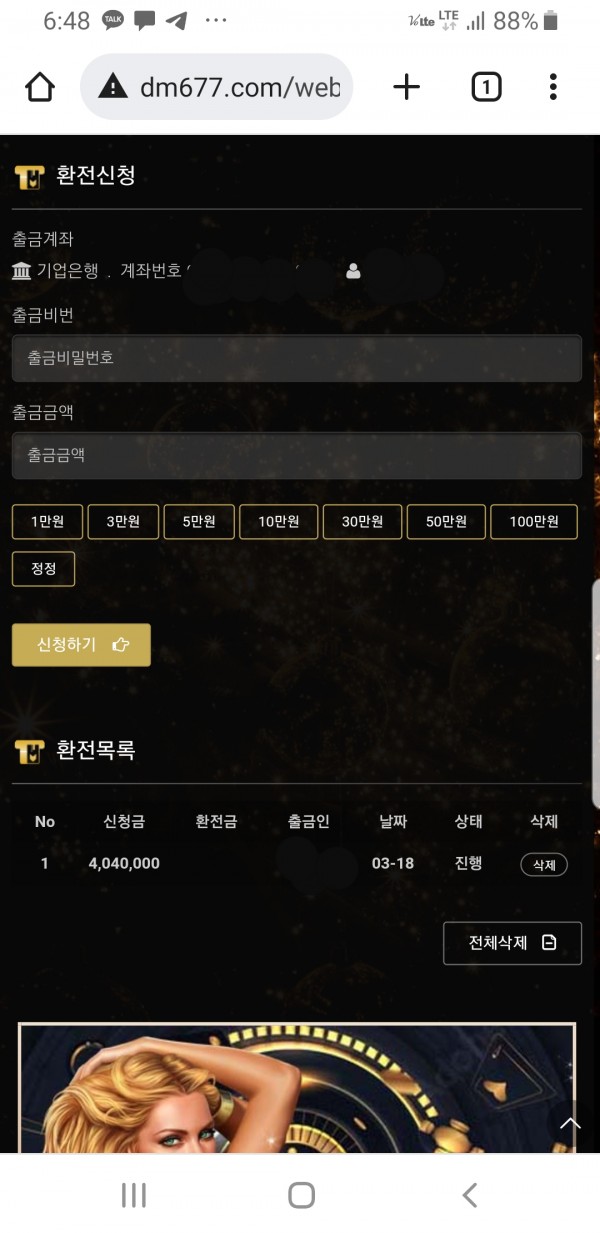The height and width of the screenshot is (1233, 600).
Task: Select the 50만원 amount button
Action: point(446,522)
